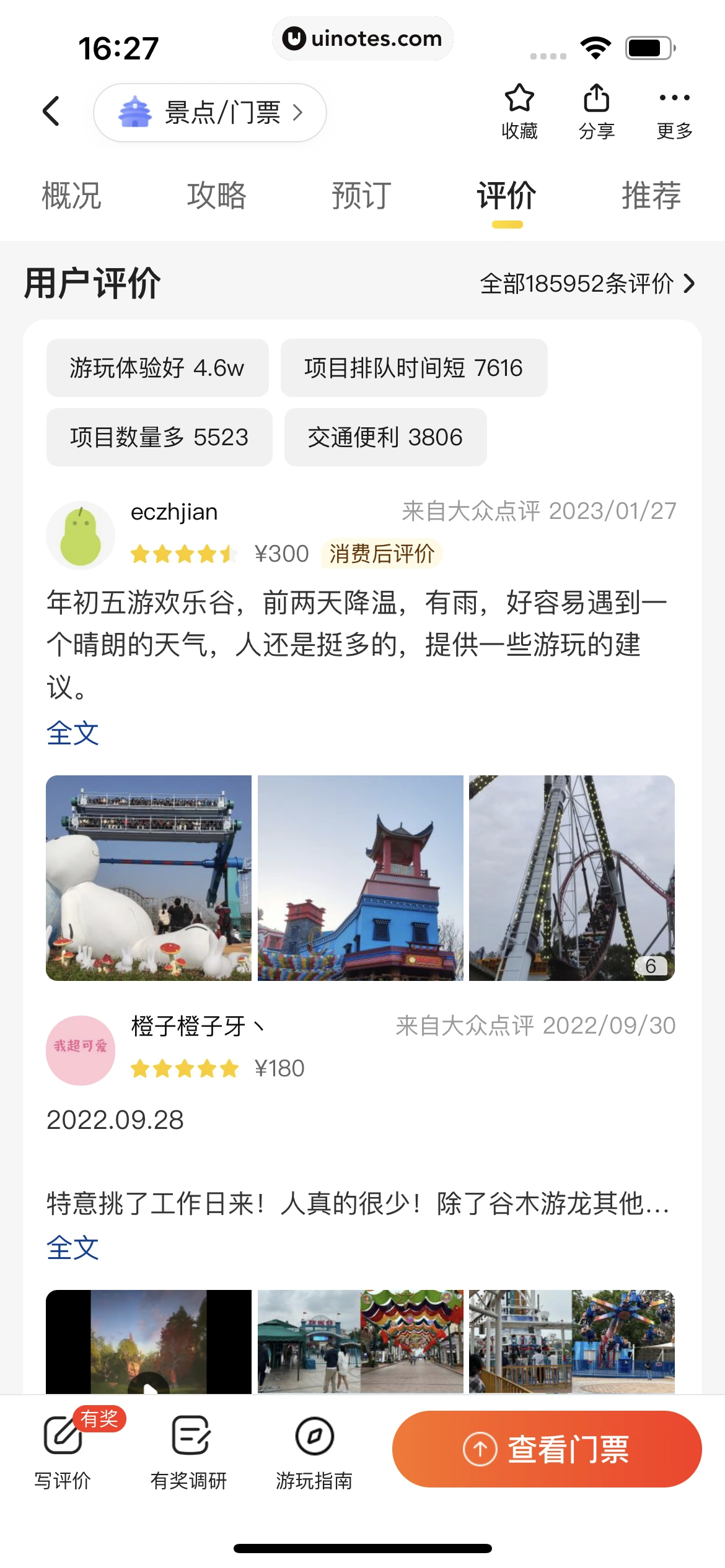725x1568 pixels.
Task: Switch to the 预订 tab
Action: (361, 196)
